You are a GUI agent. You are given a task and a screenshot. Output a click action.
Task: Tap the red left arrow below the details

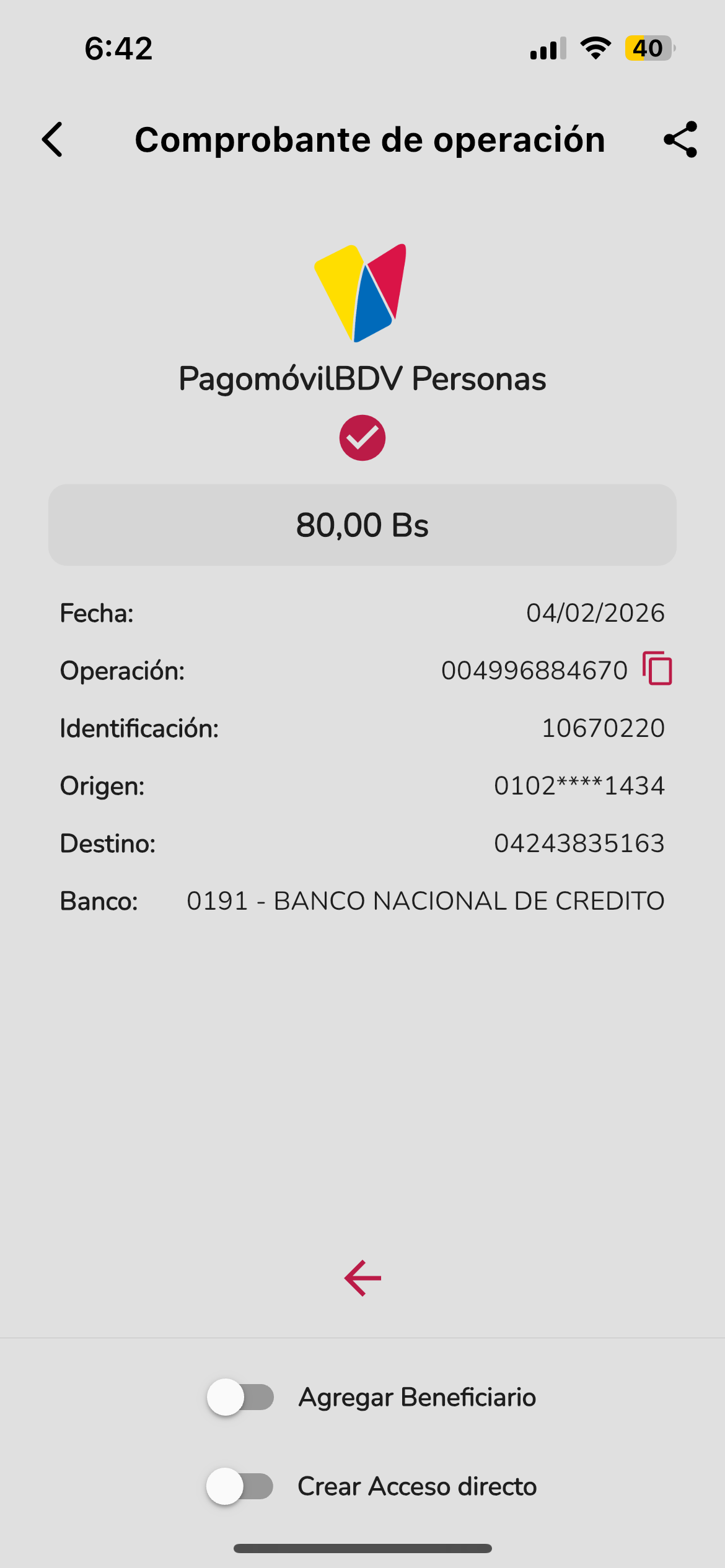362,1278
